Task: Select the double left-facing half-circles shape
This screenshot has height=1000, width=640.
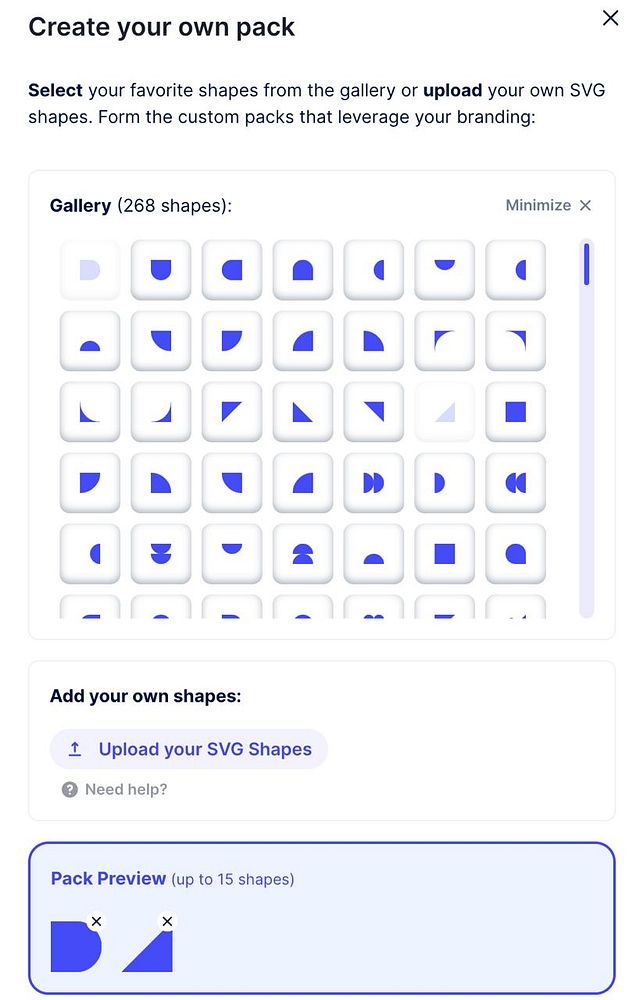Action: (516, 483)
